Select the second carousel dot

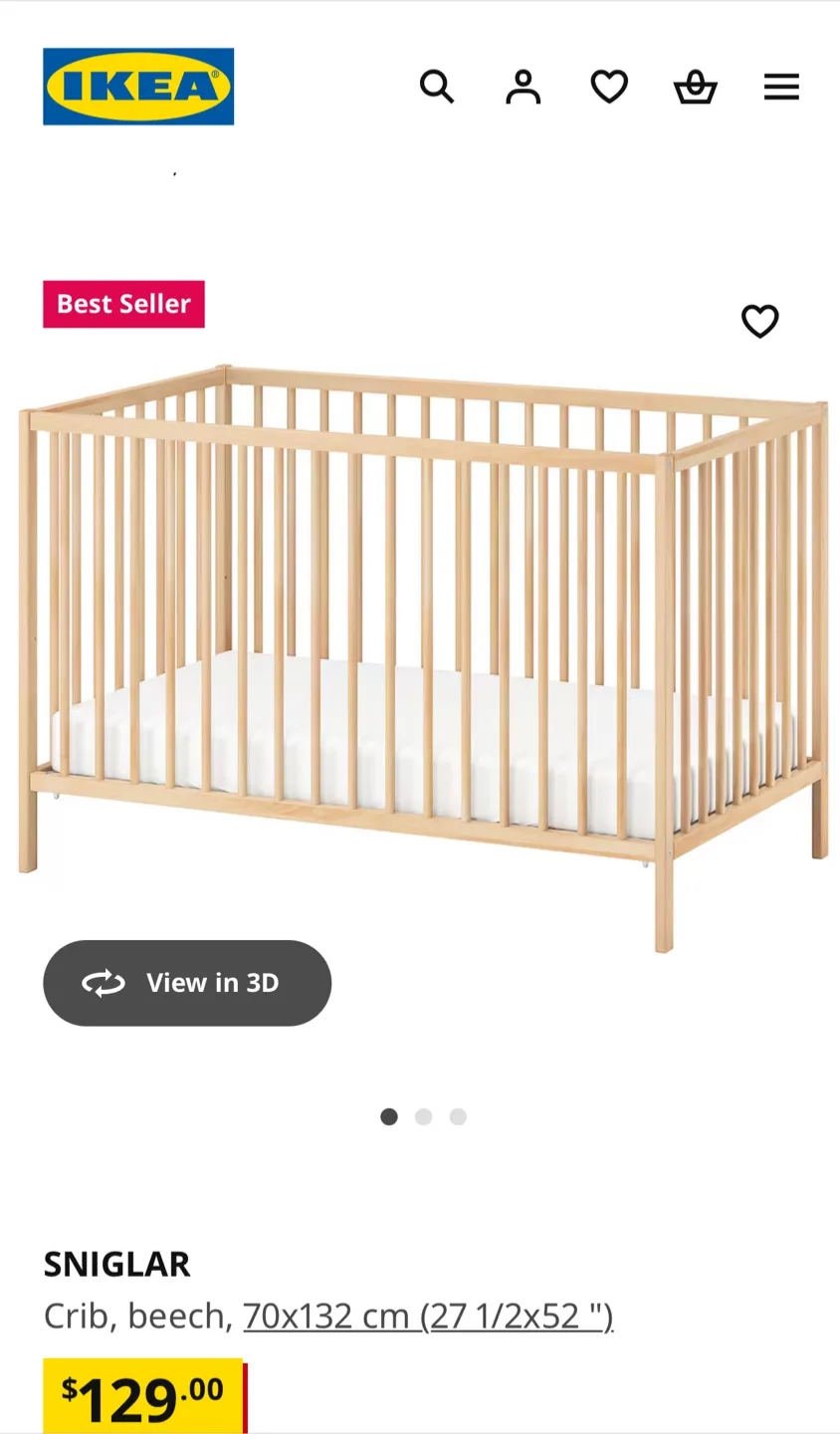click(x=423, y=1116)
